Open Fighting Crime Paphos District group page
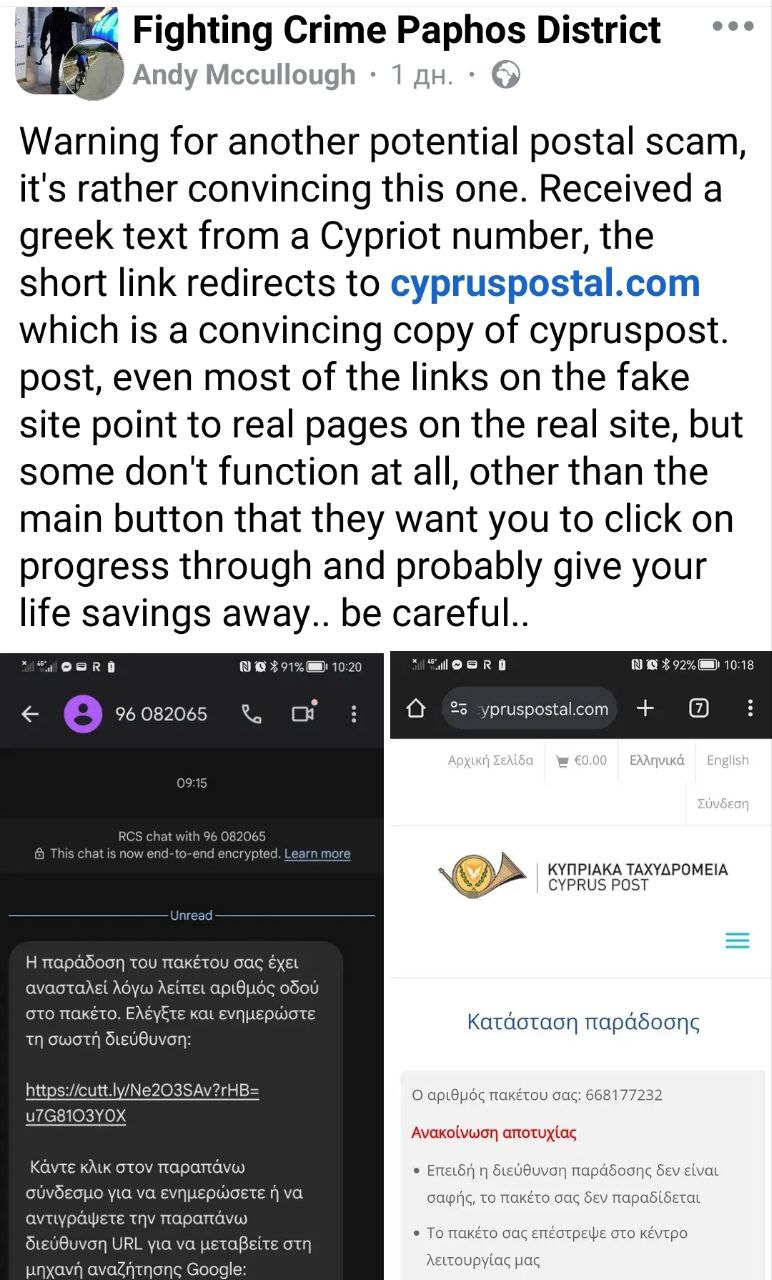The width and height of the screenshot is (772, 1280). [397, 30]
